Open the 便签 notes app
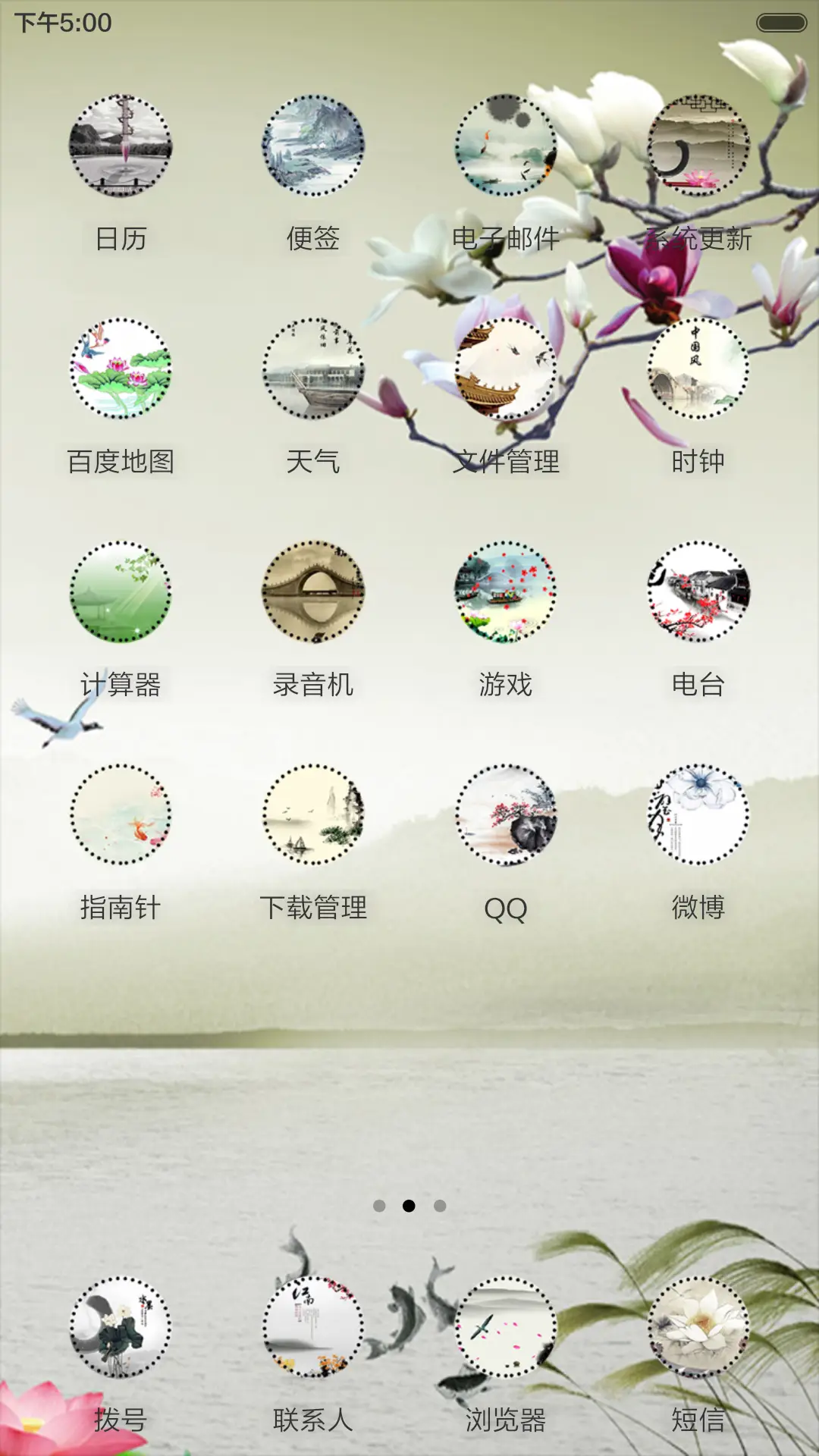The height and width of the screenshot is (1456, 819). tap(313, 148)
